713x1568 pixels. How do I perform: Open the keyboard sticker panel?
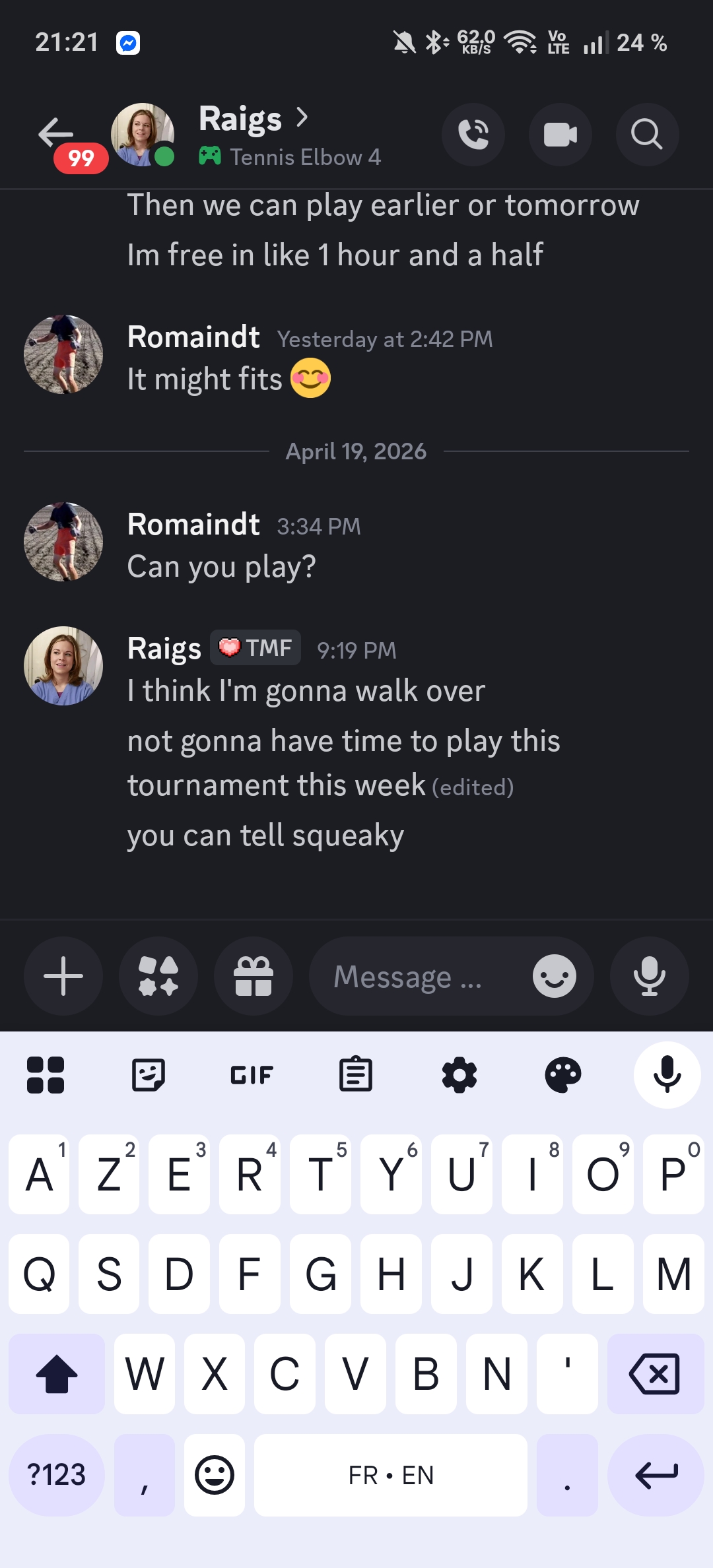pos(148,1075)
